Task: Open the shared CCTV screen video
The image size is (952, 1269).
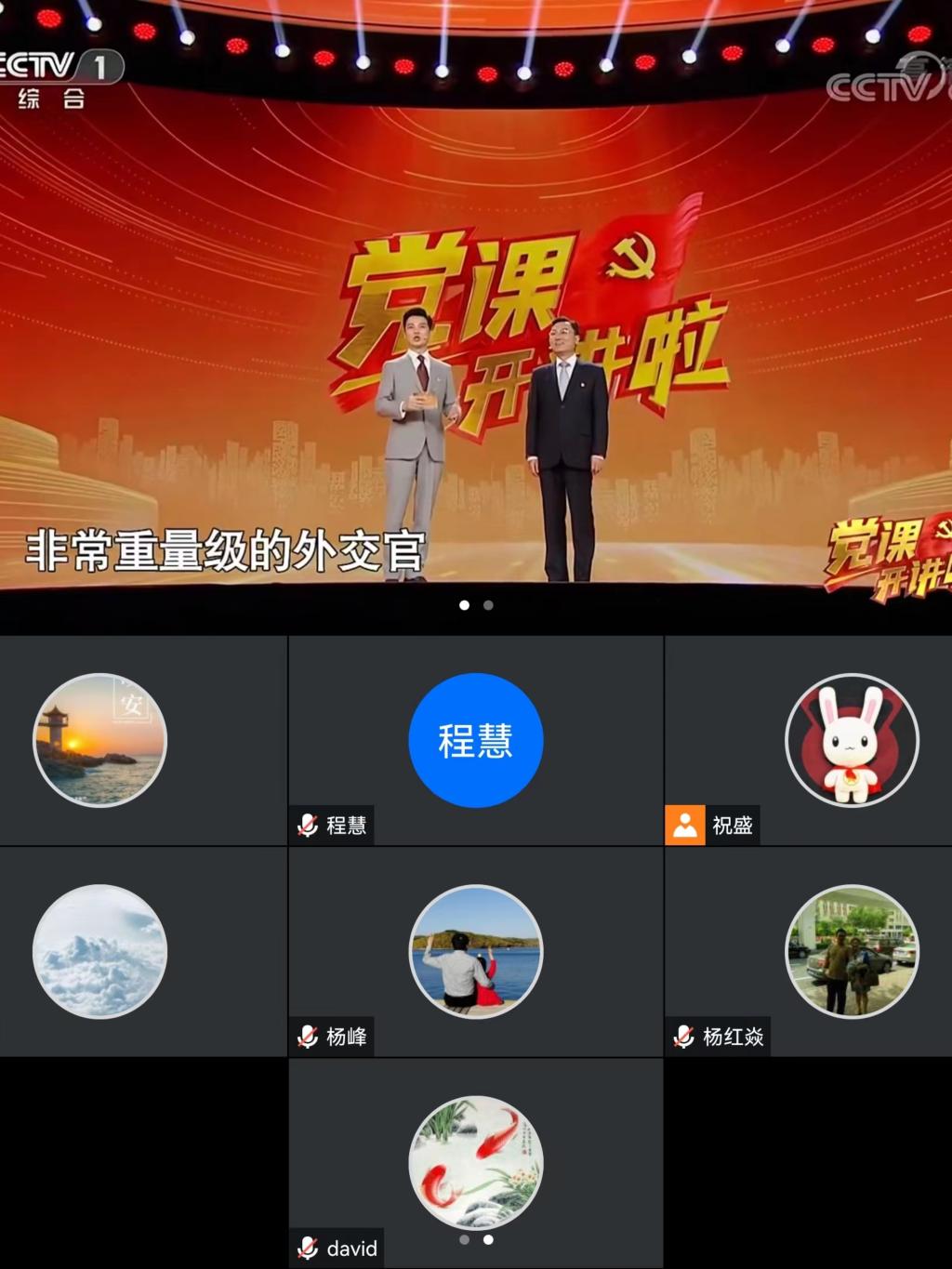Action: pyautogui.click(x=476, y=307)
